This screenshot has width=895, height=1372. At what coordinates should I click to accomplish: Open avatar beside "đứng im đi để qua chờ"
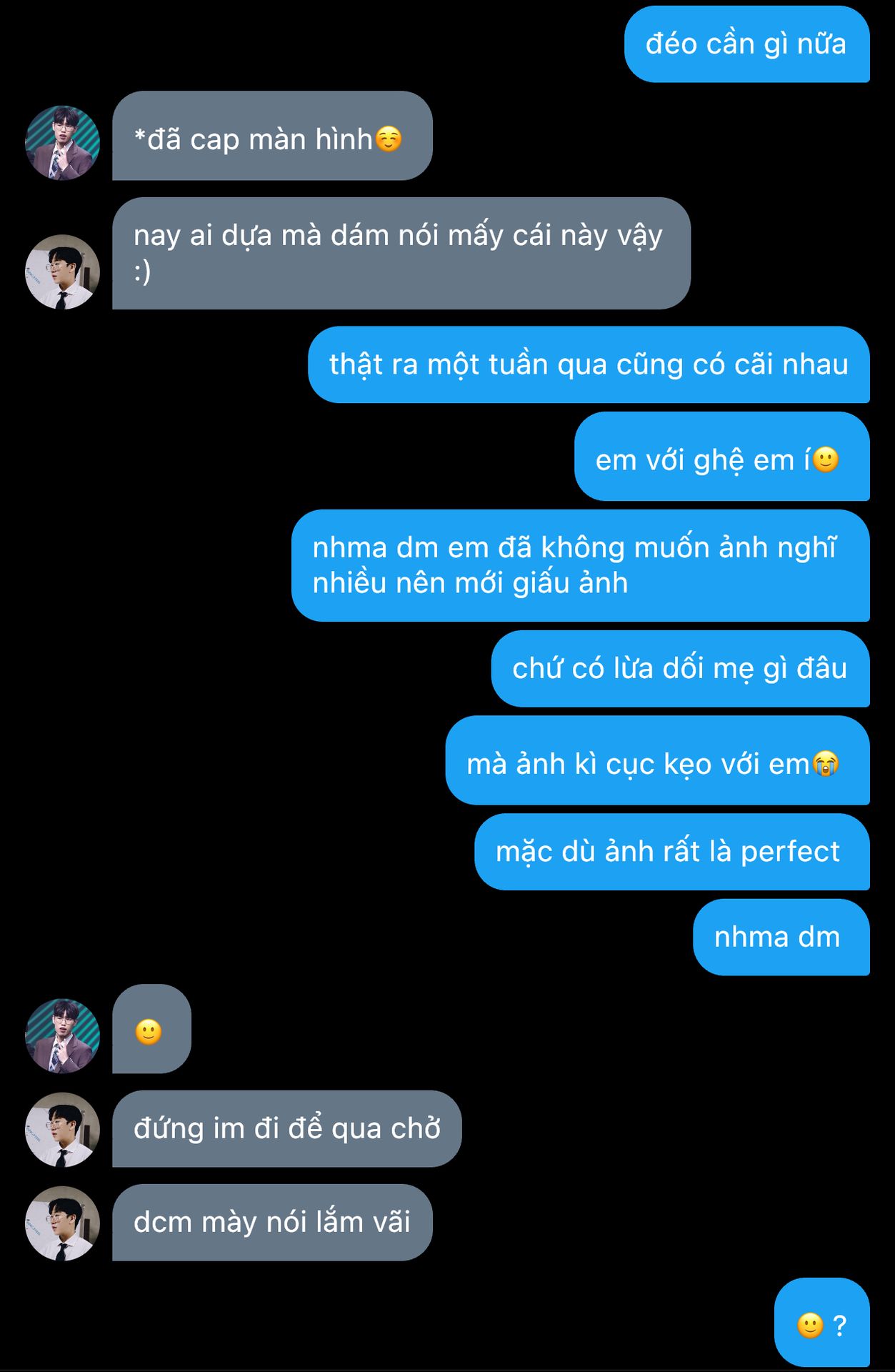pos(62,1130)
